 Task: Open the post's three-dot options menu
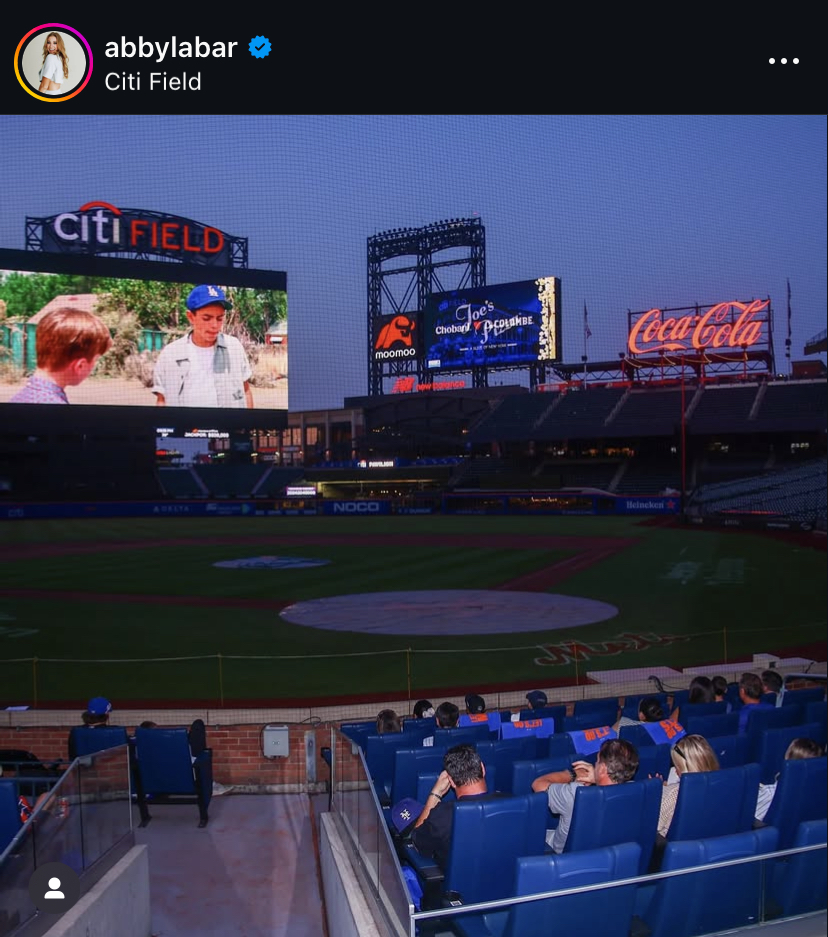click(x=783, y=61)
